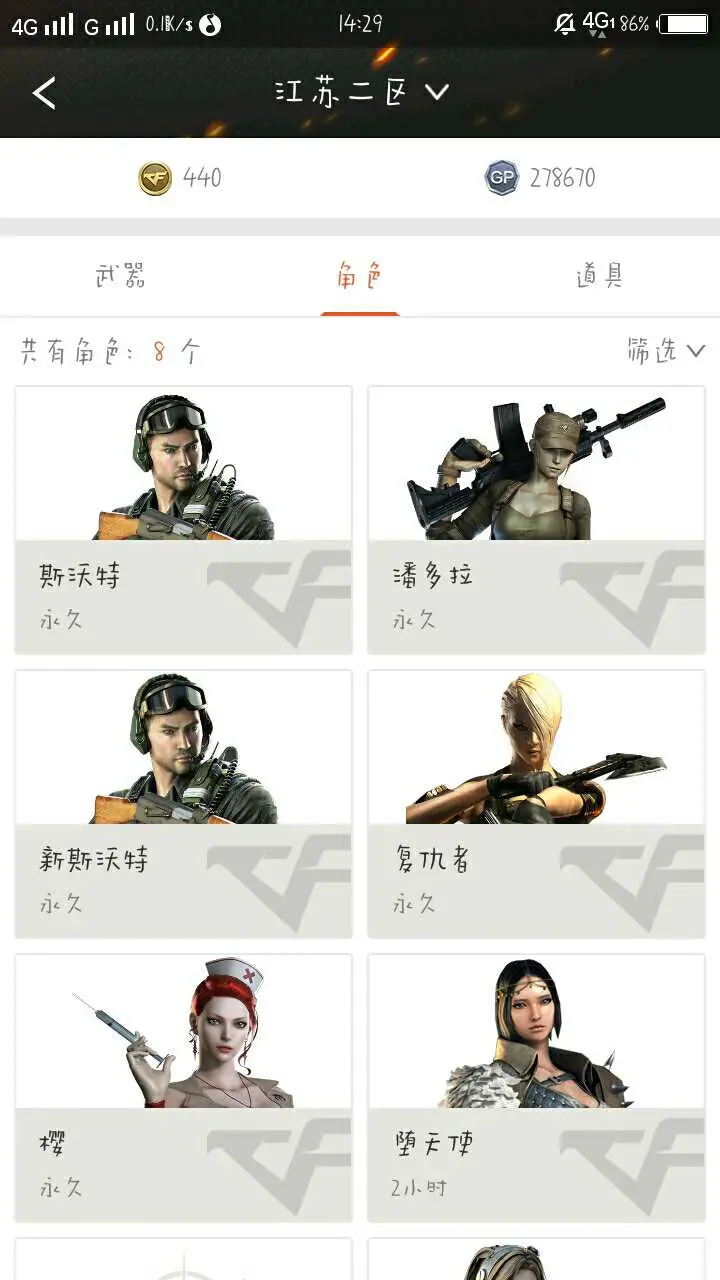Open the 江苏二区 server dropdown

361,93
